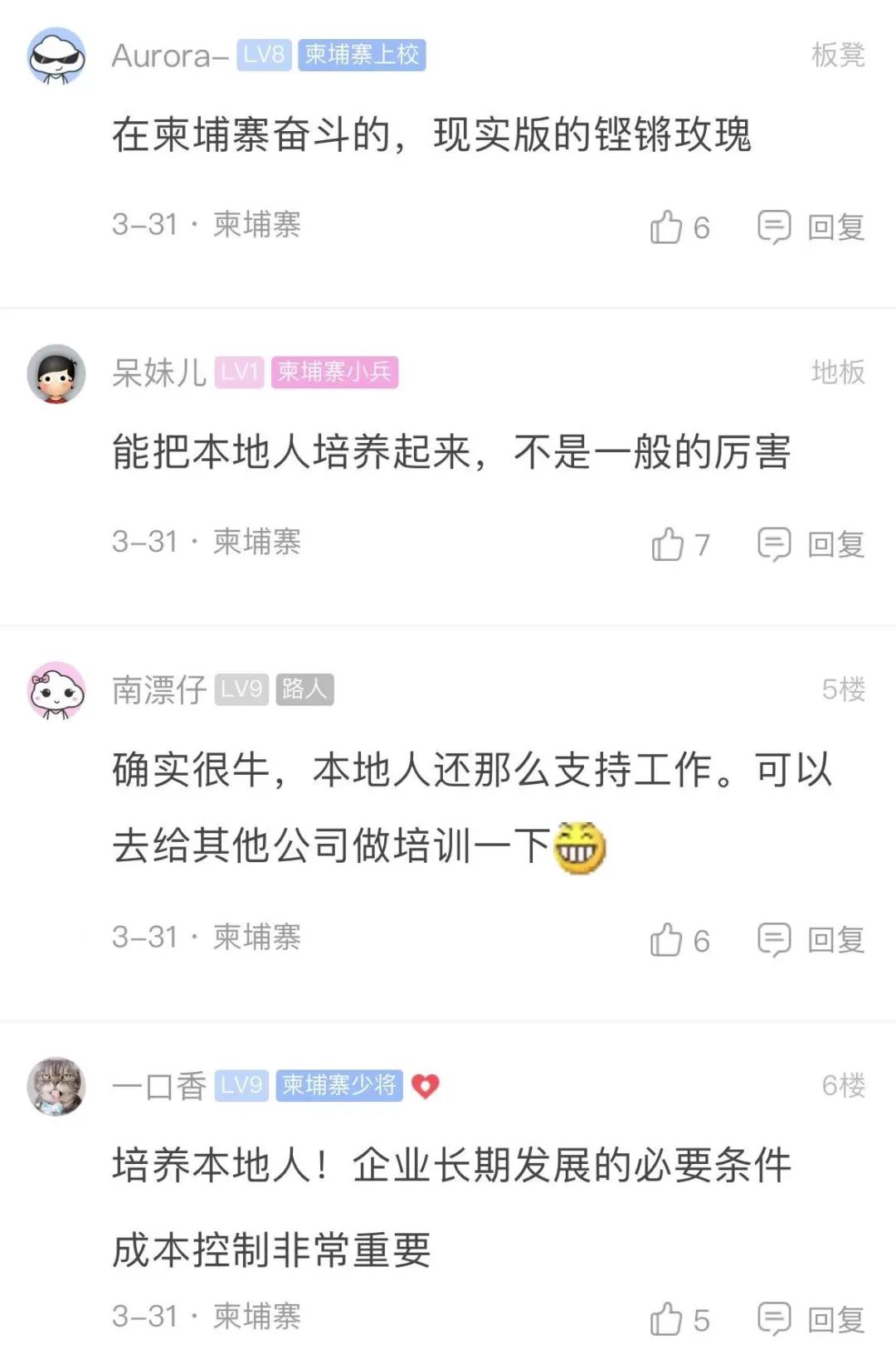This screenshot has height=1354, width=896.
Task: Reply to Aurora-'s comment
Action: click(x=811, y=226)
